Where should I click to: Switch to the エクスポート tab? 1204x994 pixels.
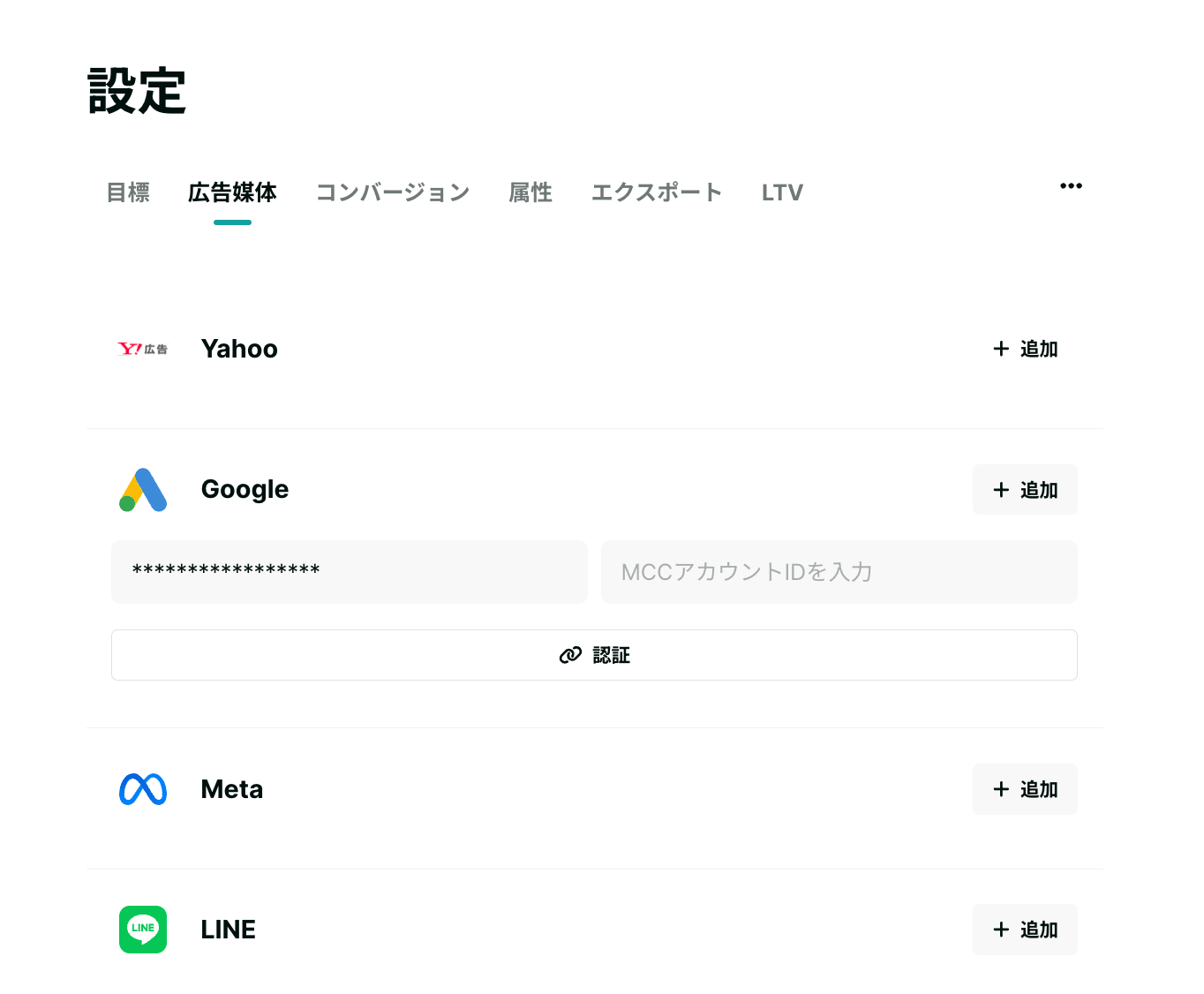pos(657,192)
